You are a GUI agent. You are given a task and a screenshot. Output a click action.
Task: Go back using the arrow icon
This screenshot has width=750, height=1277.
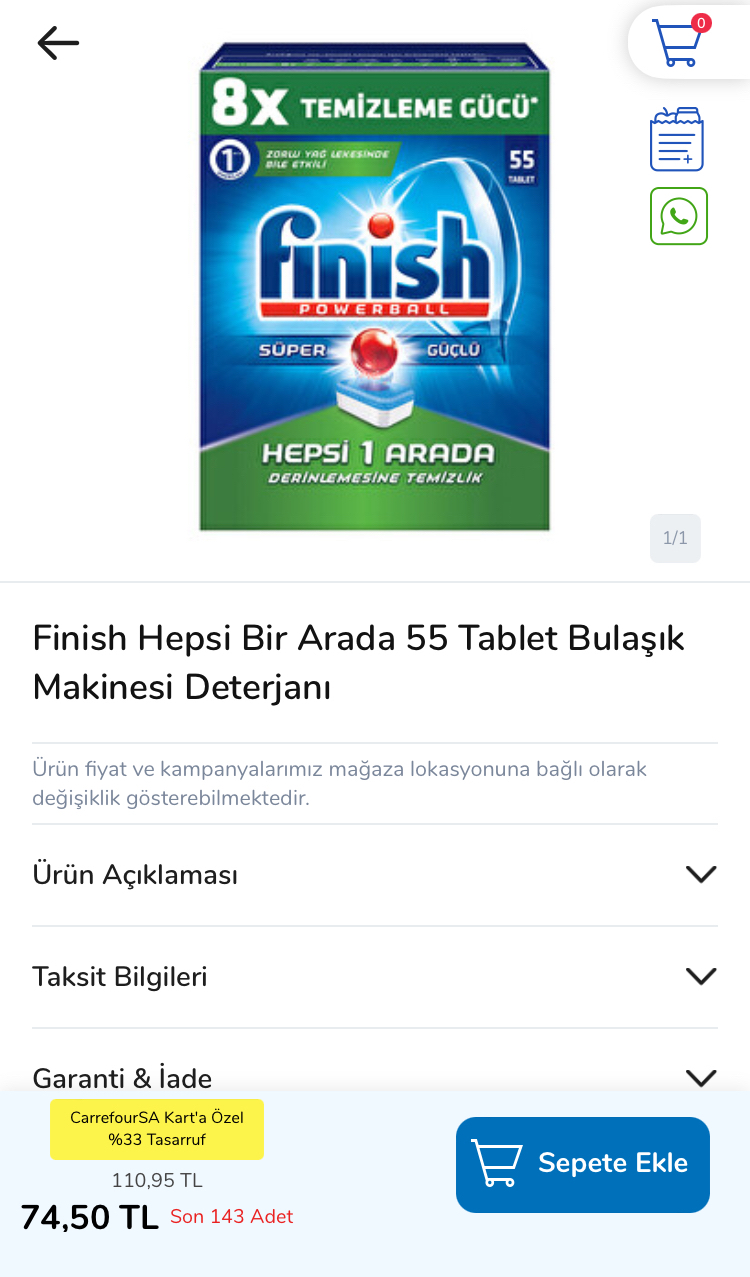click(x=58, y=43)
